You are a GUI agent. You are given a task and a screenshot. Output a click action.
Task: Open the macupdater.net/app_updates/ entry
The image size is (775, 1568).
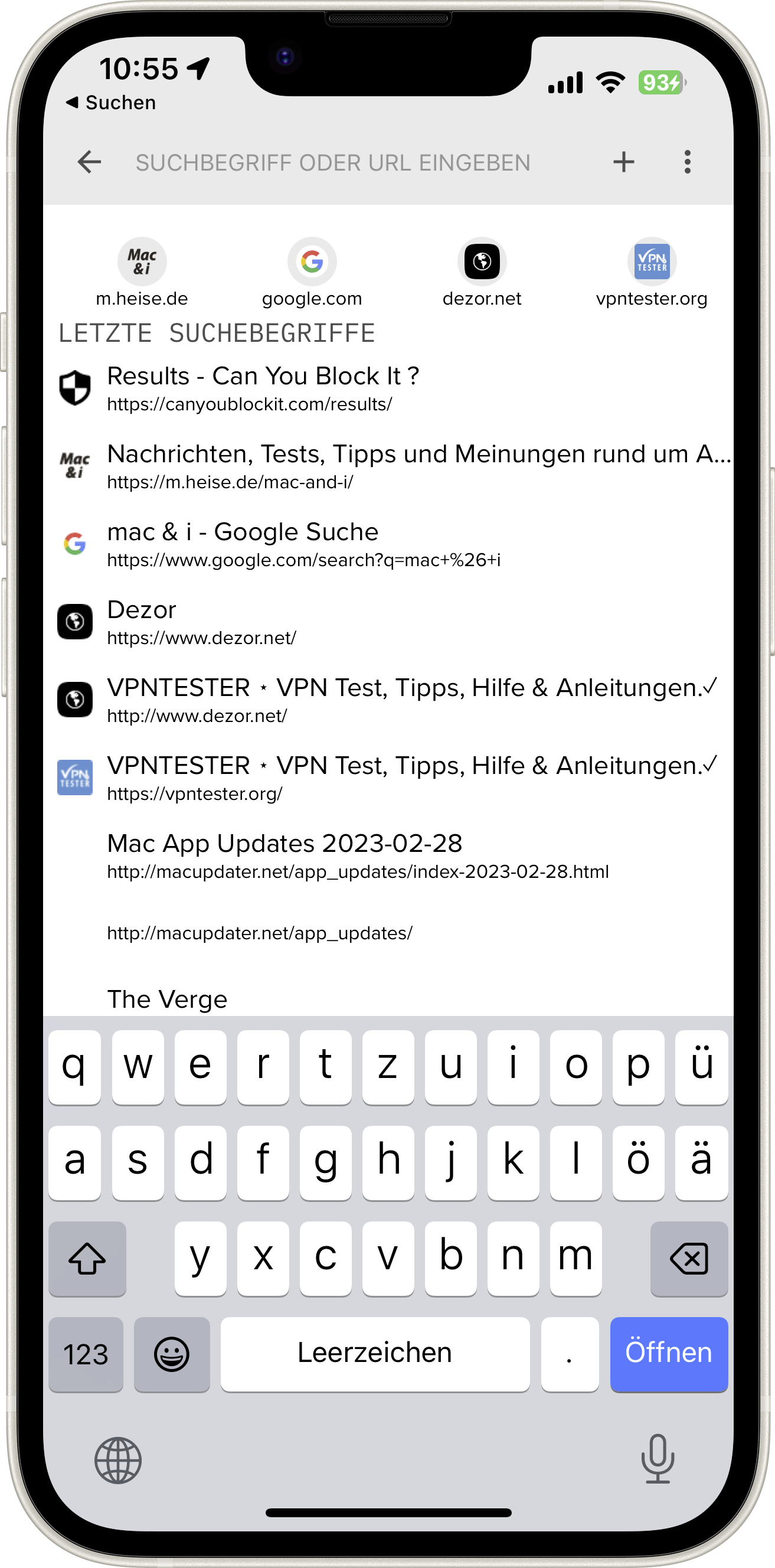pyautogui.click(x=259, y=933)
